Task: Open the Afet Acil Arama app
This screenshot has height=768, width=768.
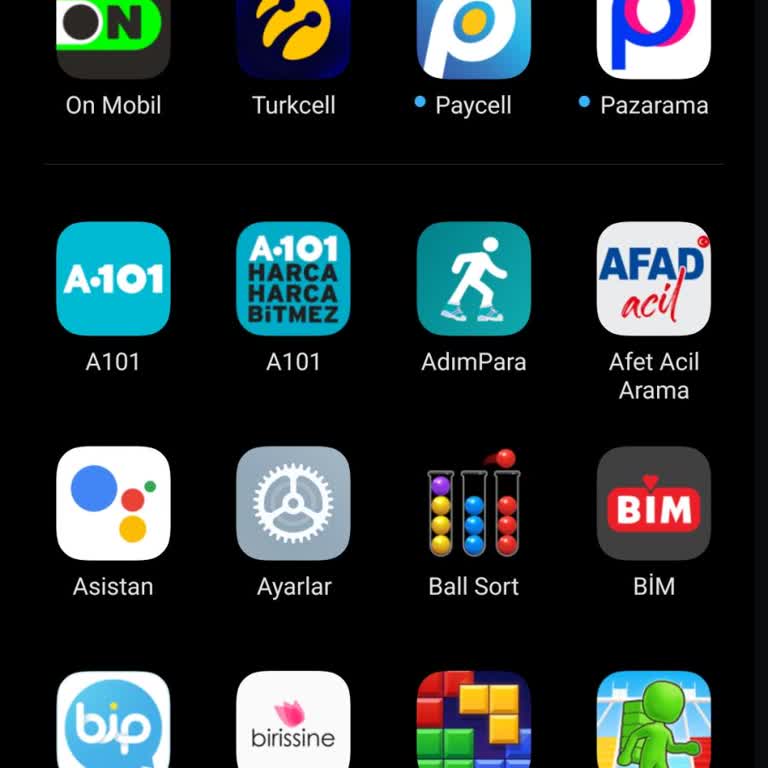Action: (x=653, y=279)
